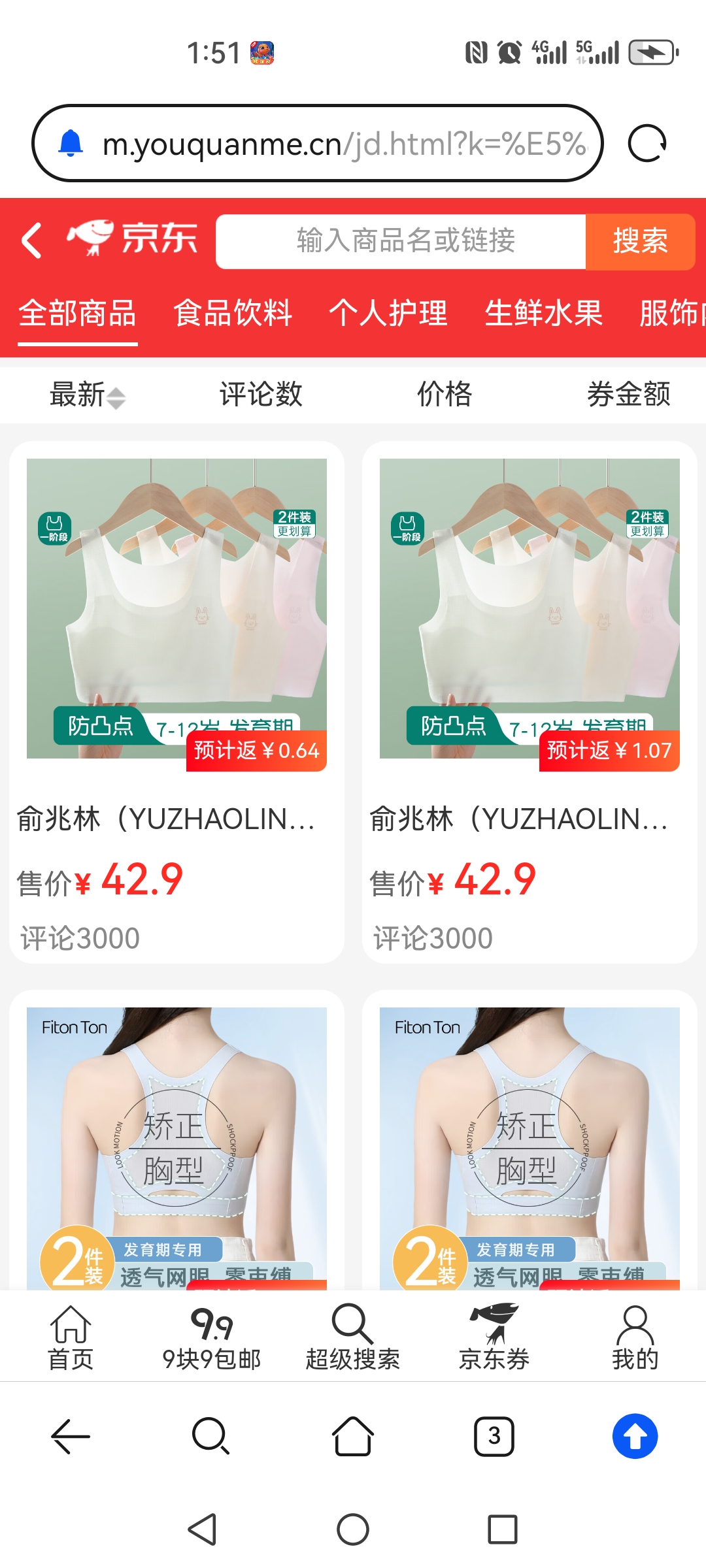Tap the browser toolbar's back arrow
Screen dimensions: 706x1568
point(71,1436)
